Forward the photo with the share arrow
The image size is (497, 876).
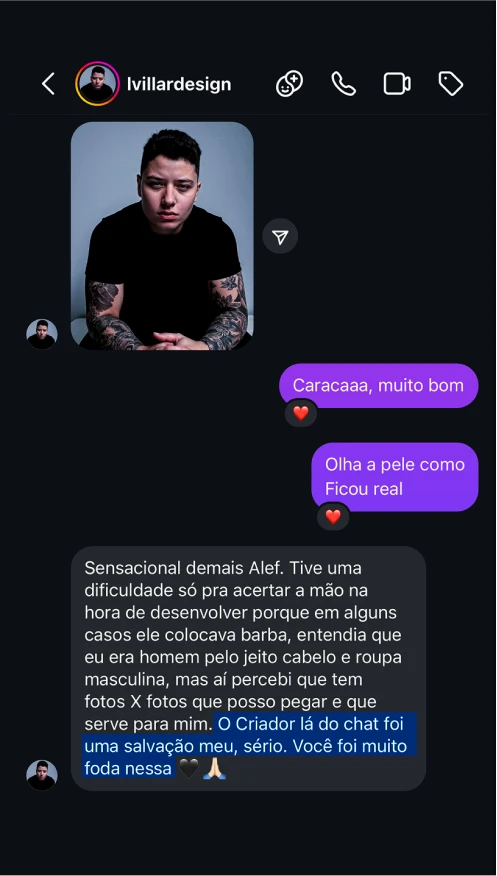(x=280, y=236)
